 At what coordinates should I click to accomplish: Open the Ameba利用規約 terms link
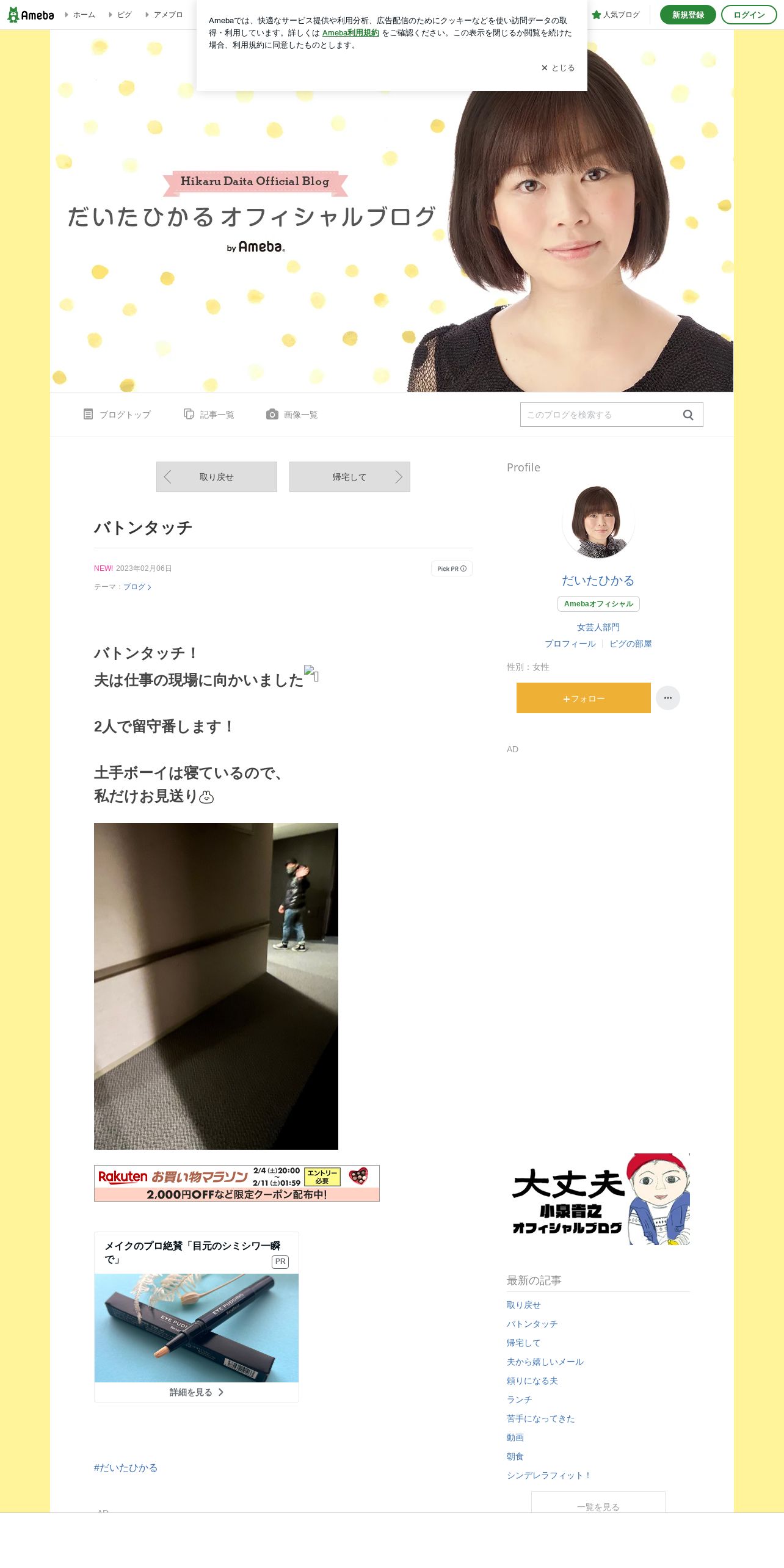coord(350,33)
